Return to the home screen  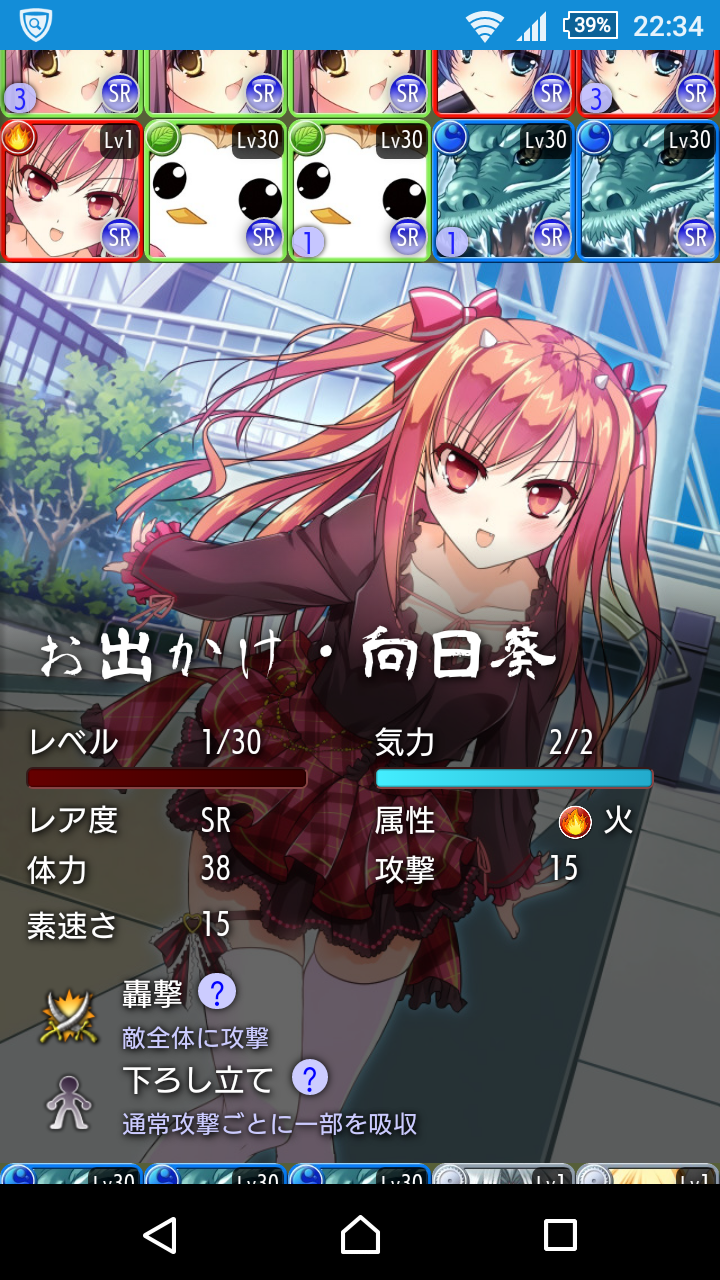(360, 1235)
